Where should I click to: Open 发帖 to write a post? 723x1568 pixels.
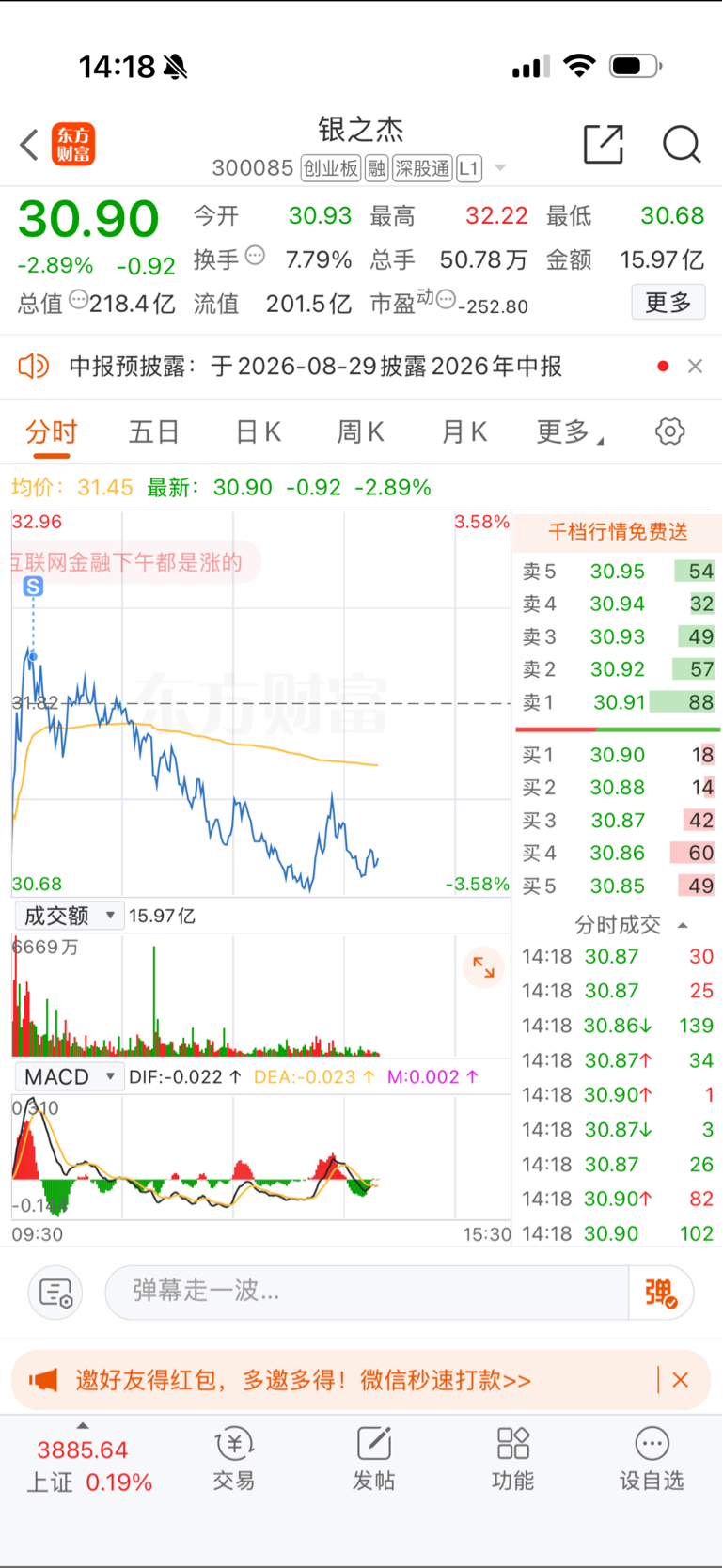tap(373, 1459)
